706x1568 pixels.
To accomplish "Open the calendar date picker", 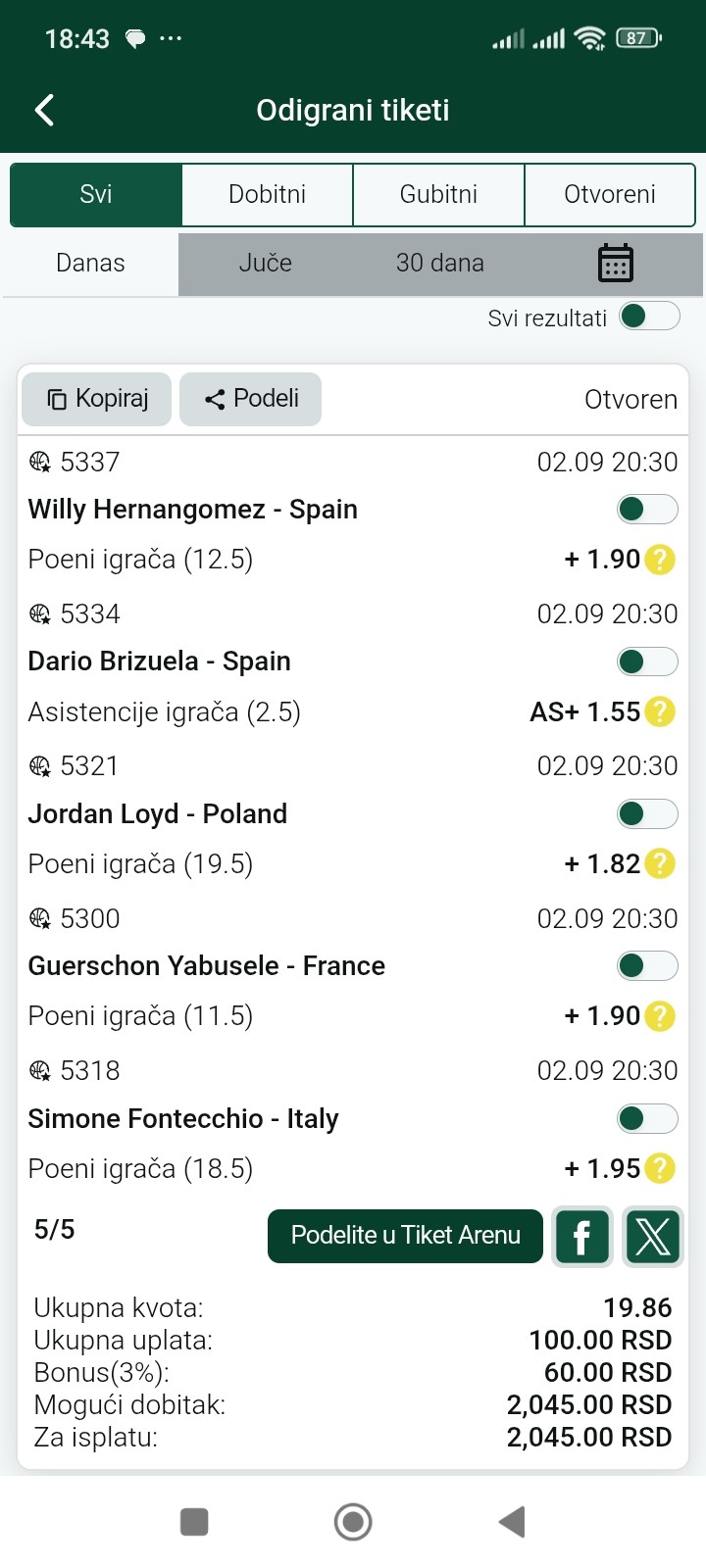I will (x=616, y=263).
